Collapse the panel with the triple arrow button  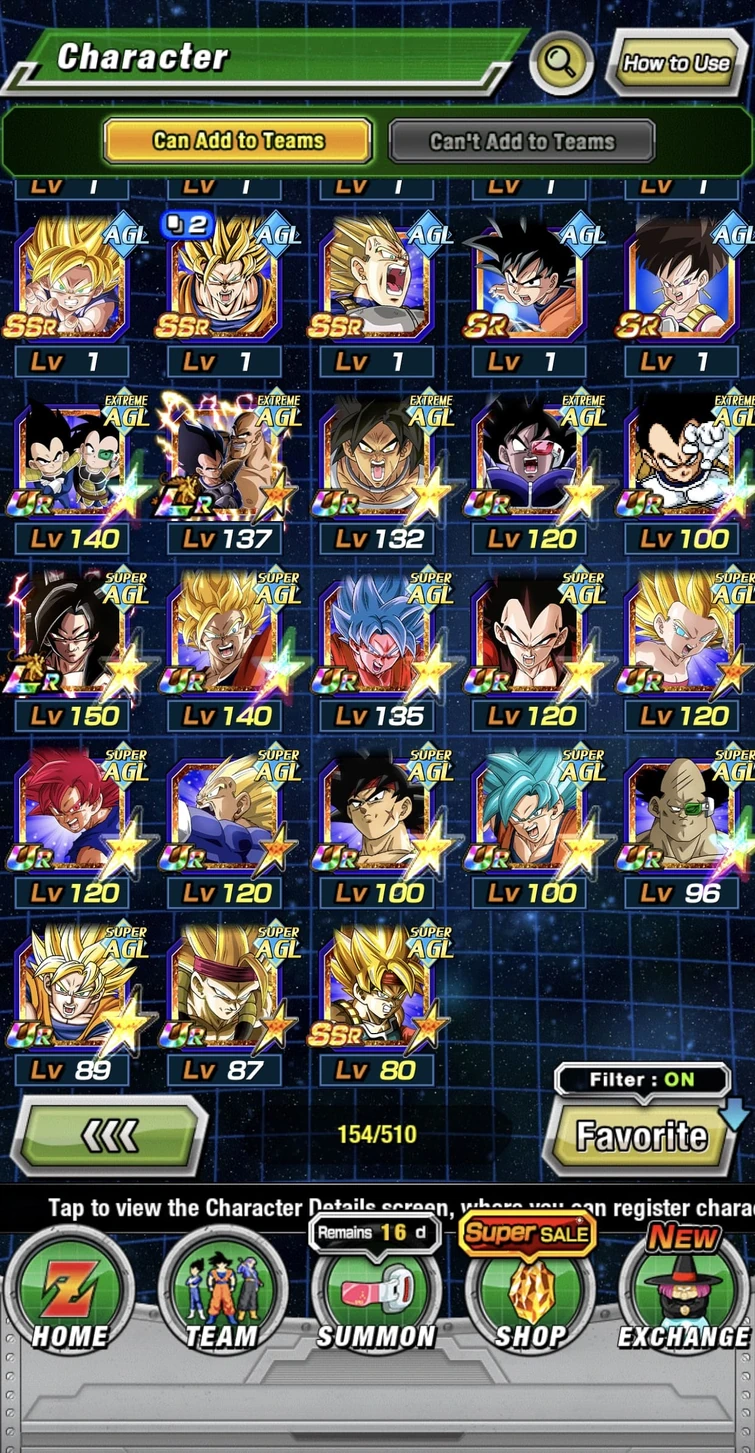[110, 1134]
